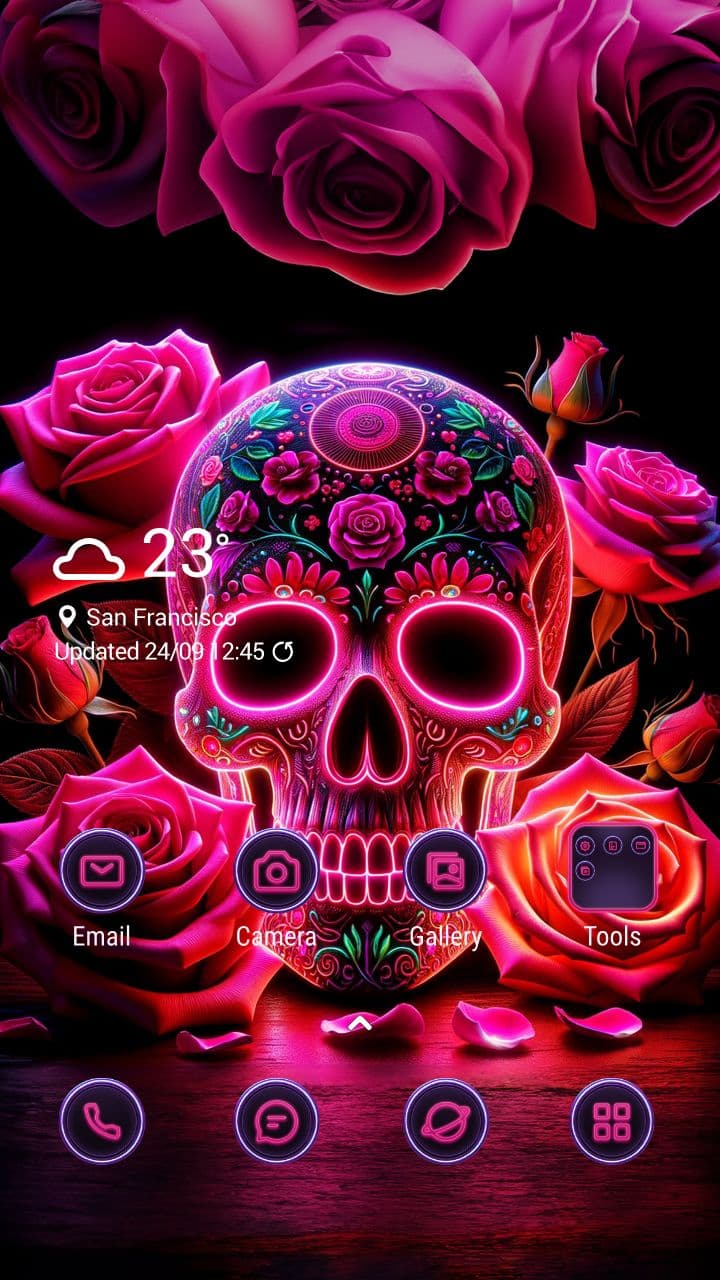
Task: Launch the browser from the dock
Action: pyautogui.click(x=445, y=1120)
